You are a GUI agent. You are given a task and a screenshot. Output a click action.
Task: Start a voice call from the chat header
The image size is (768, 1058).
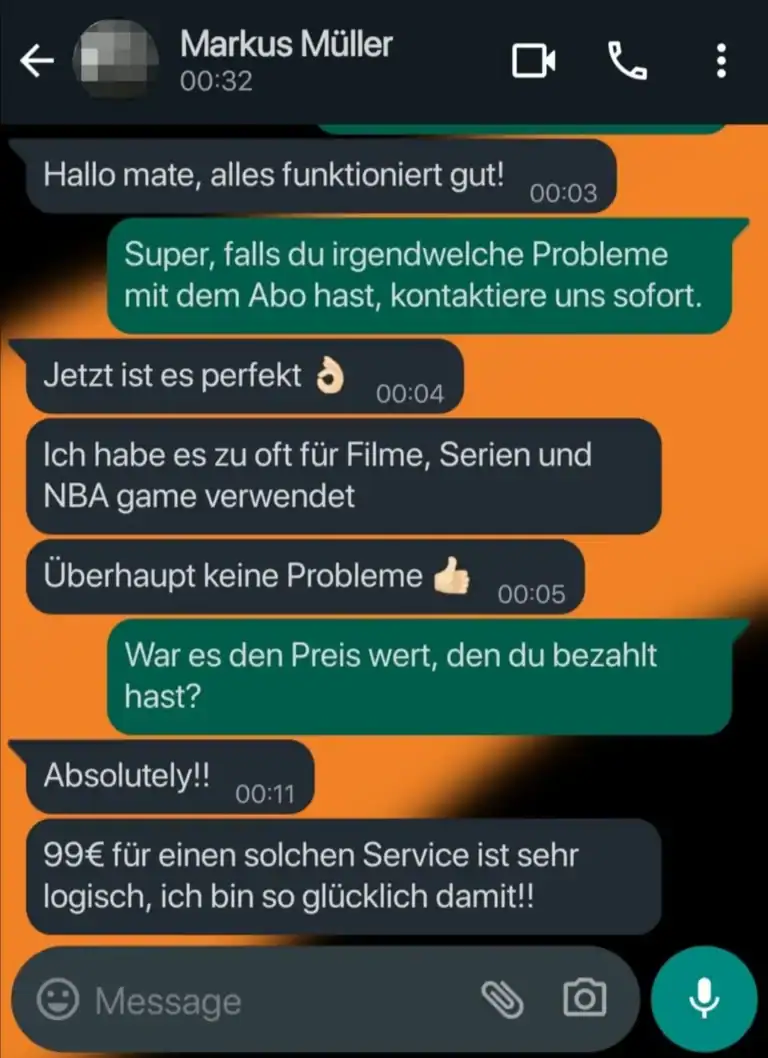coord(627,61)
